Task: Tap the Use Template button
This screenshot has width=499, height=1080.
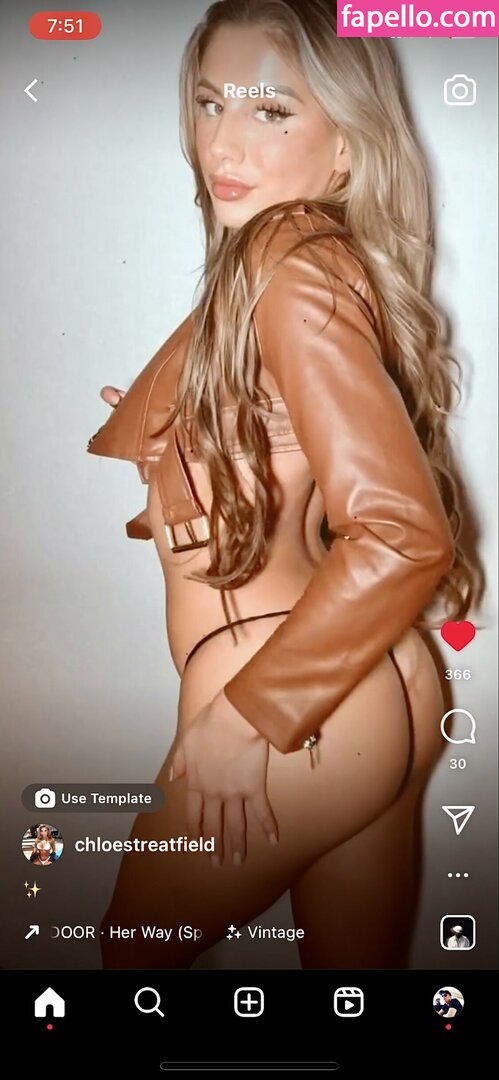Action: coord(93,798)
